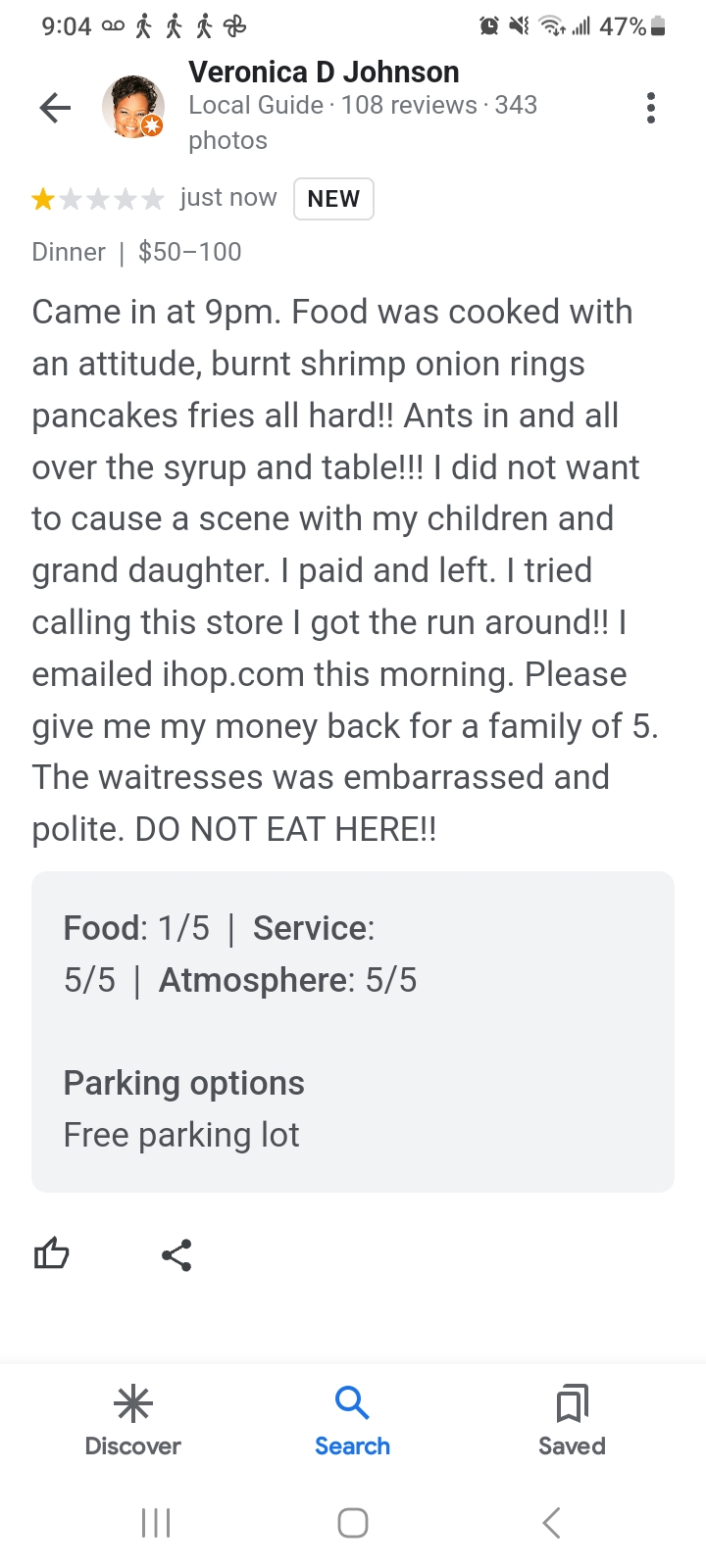Click the Discover asterisk icon
Screen dimensions: 706x1568
tap(132, 1403)
